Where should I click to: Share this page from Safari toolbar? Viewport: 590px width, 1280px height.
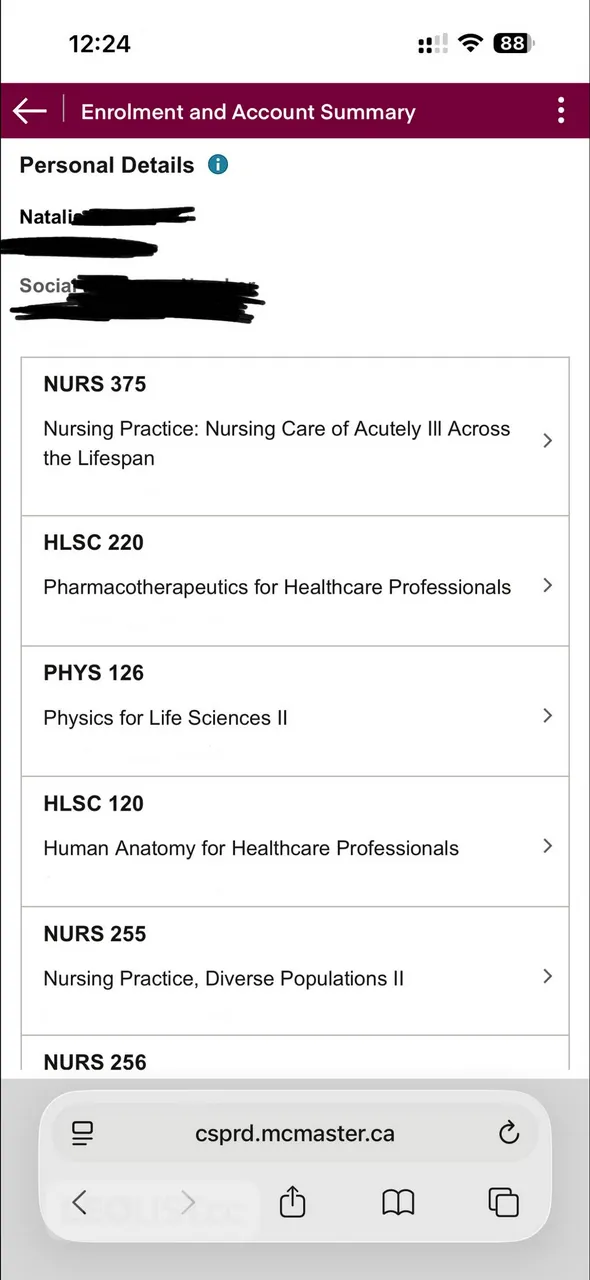tap(292, 1200)
